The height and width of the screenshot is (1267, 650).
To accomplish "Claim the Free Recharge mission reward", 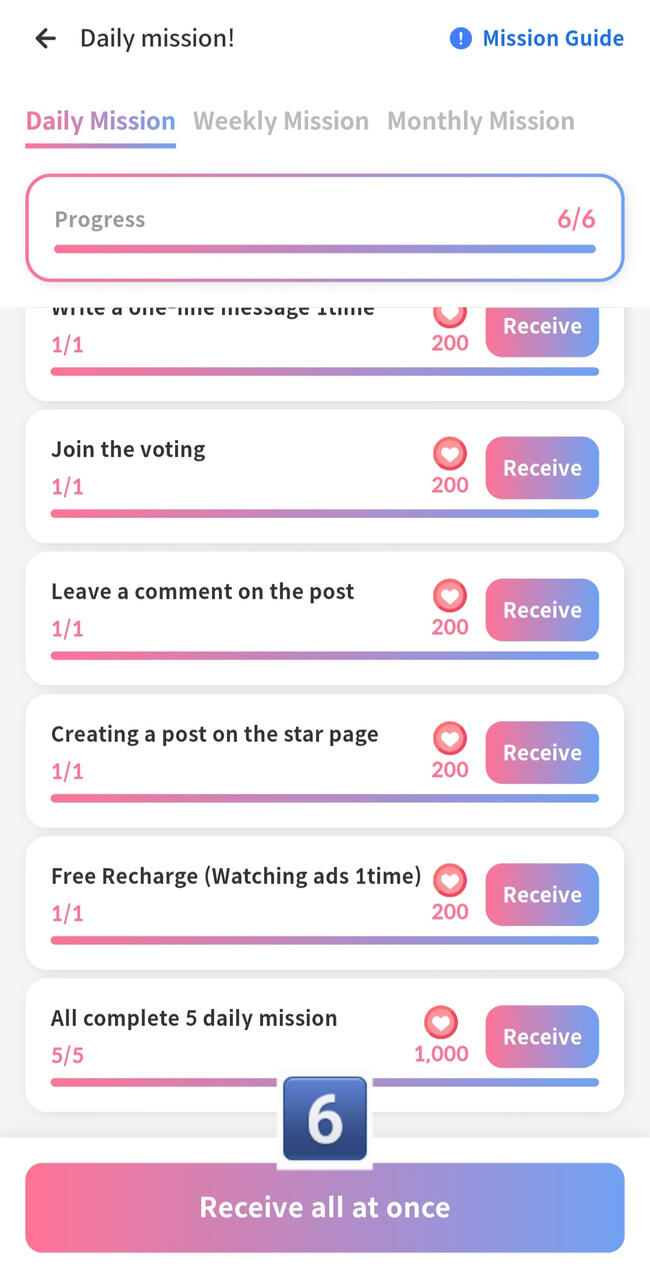I will pyautogui.click(x=542, y=895).
